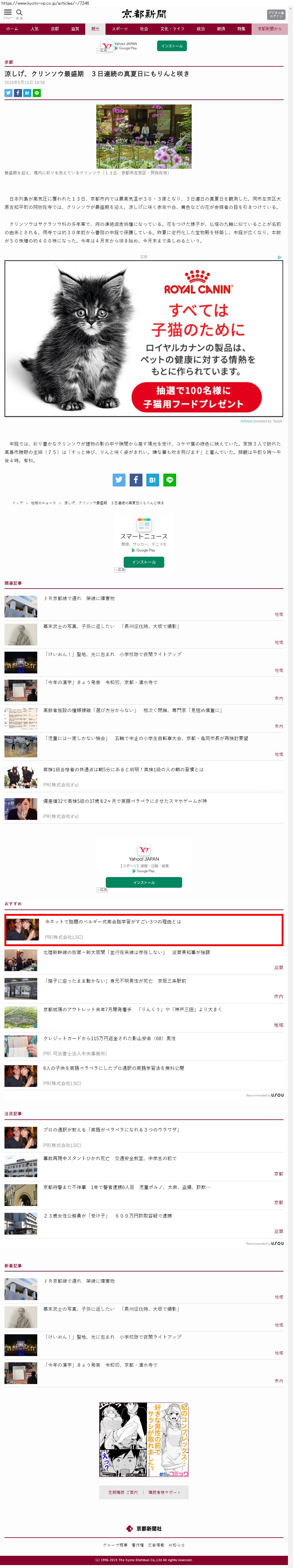Follow the 地域のニュース breadcrumb link

[x=43, y=503]
